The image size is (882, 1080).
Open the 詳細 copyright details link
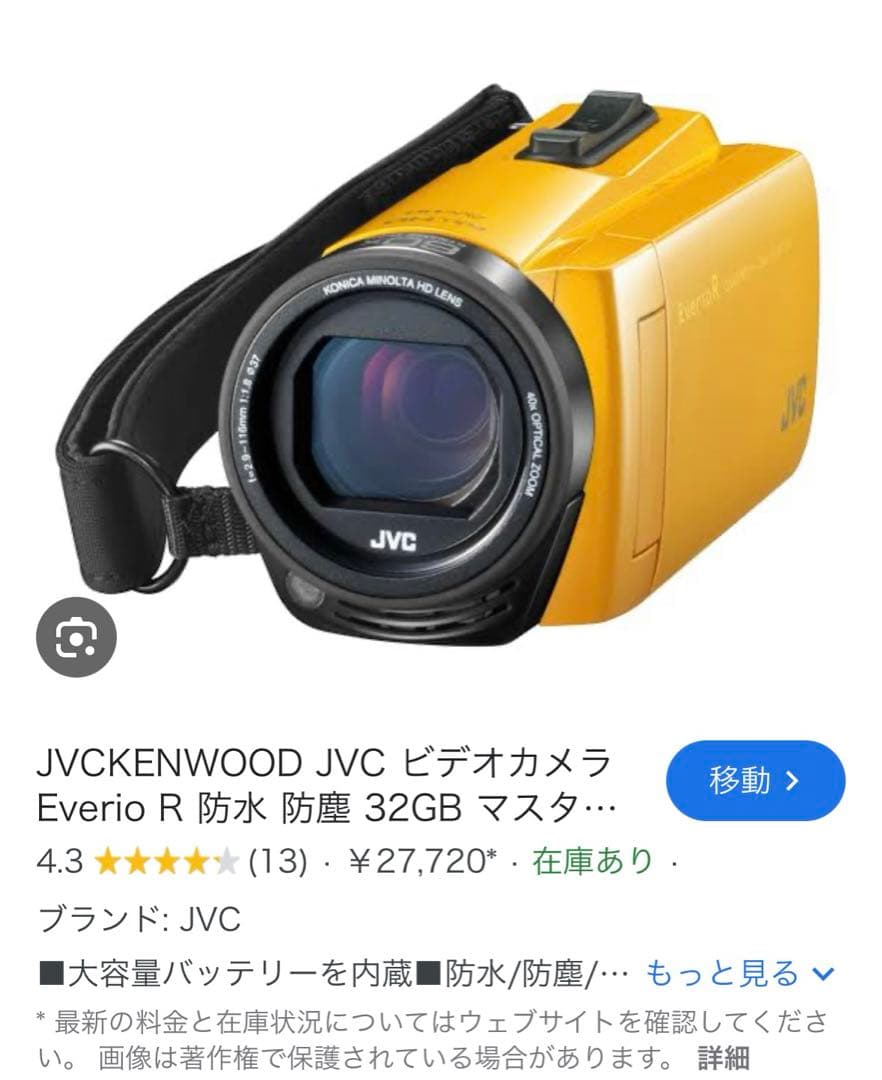722,1057
